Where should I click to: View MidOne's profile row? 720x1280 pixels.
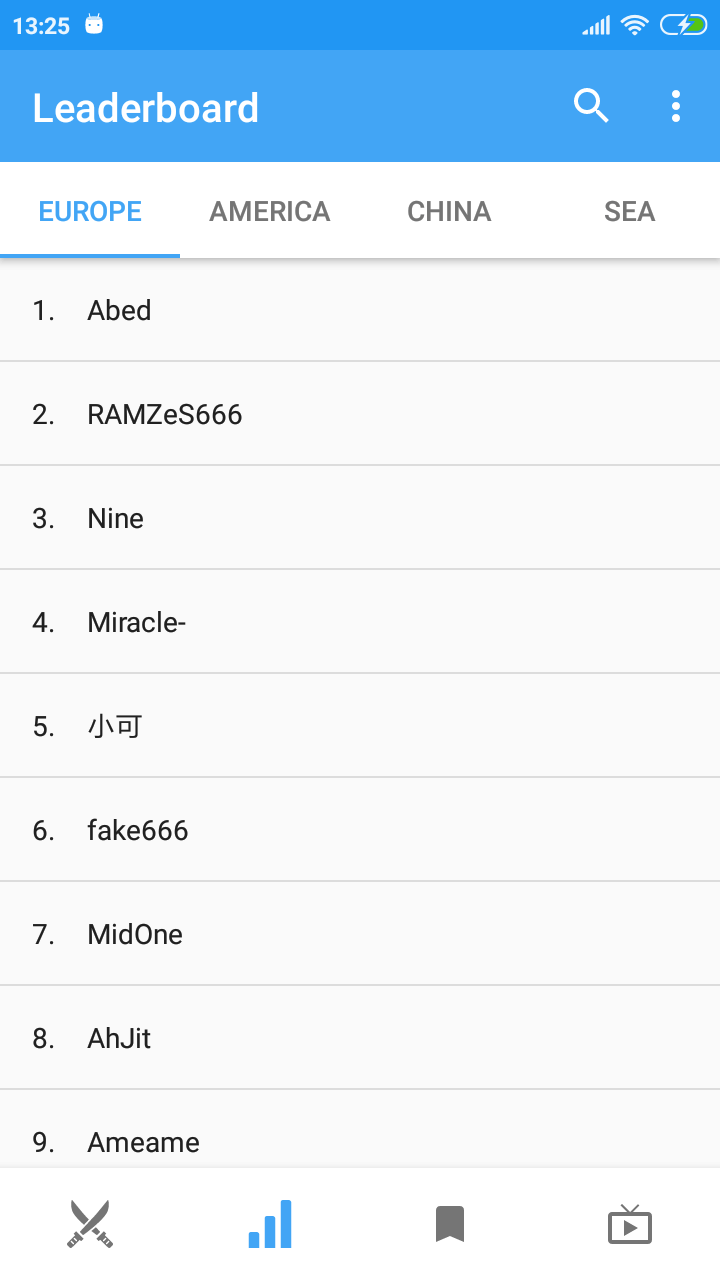[360, 934]
